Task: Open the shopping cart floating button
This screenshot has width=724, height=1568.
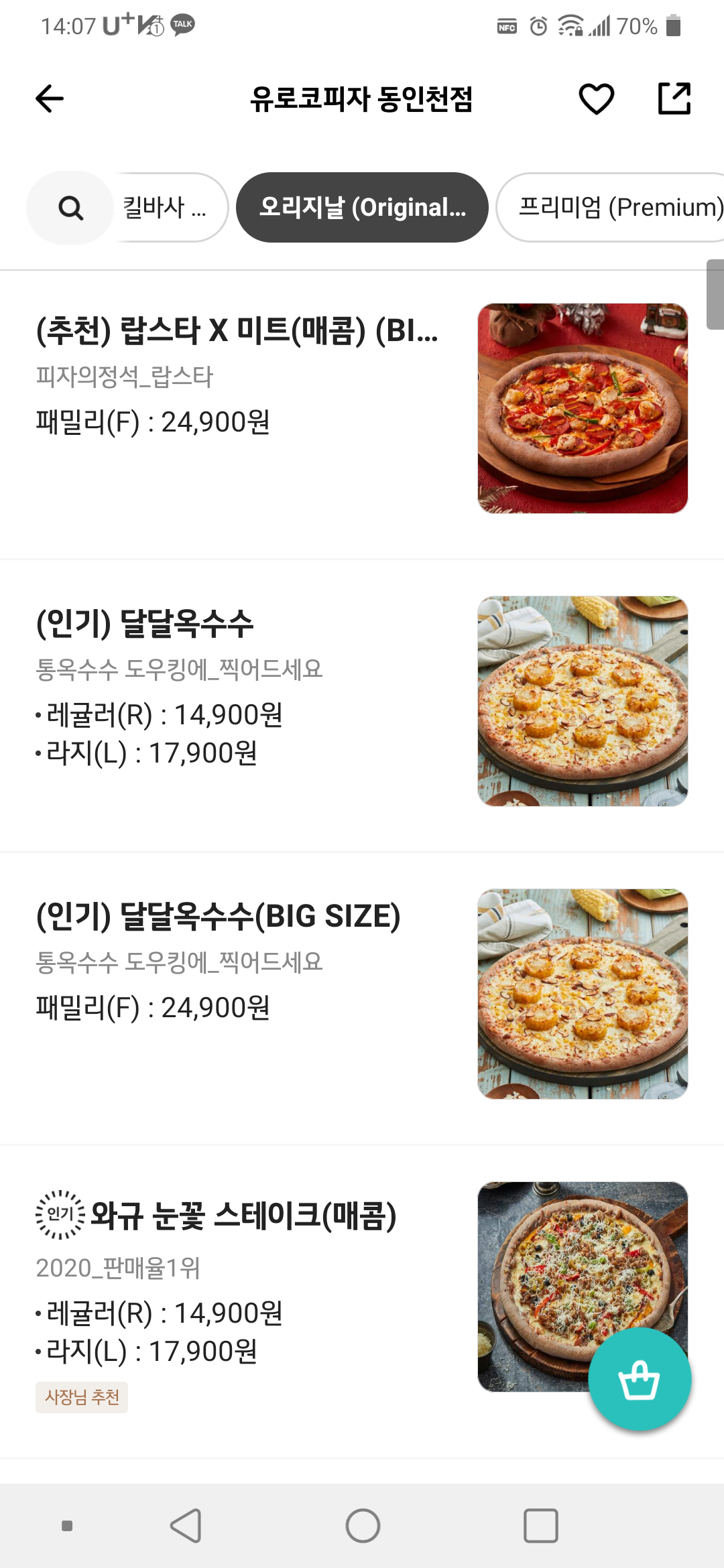Action: [x=640, y=1380]
